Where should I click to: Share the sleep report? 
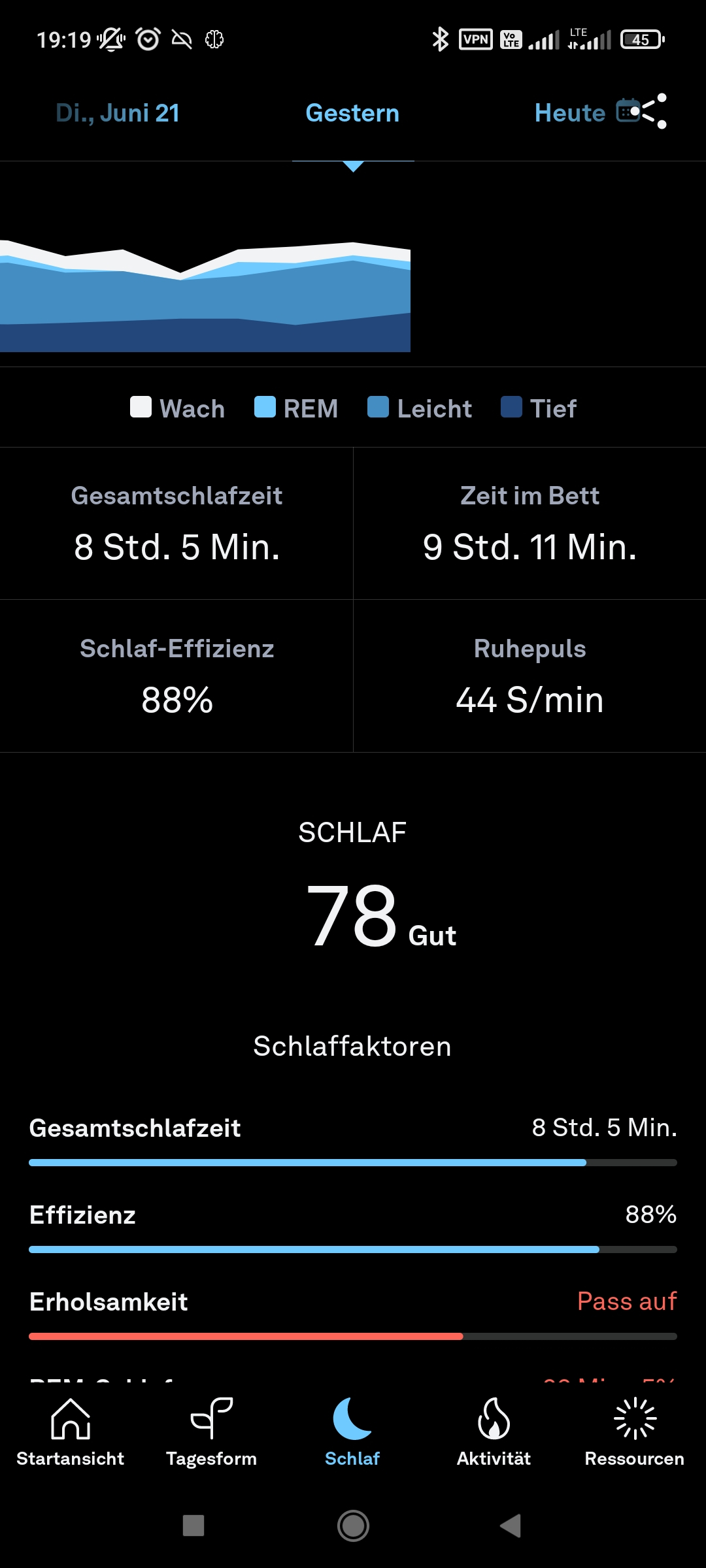(x=654, y=111)
